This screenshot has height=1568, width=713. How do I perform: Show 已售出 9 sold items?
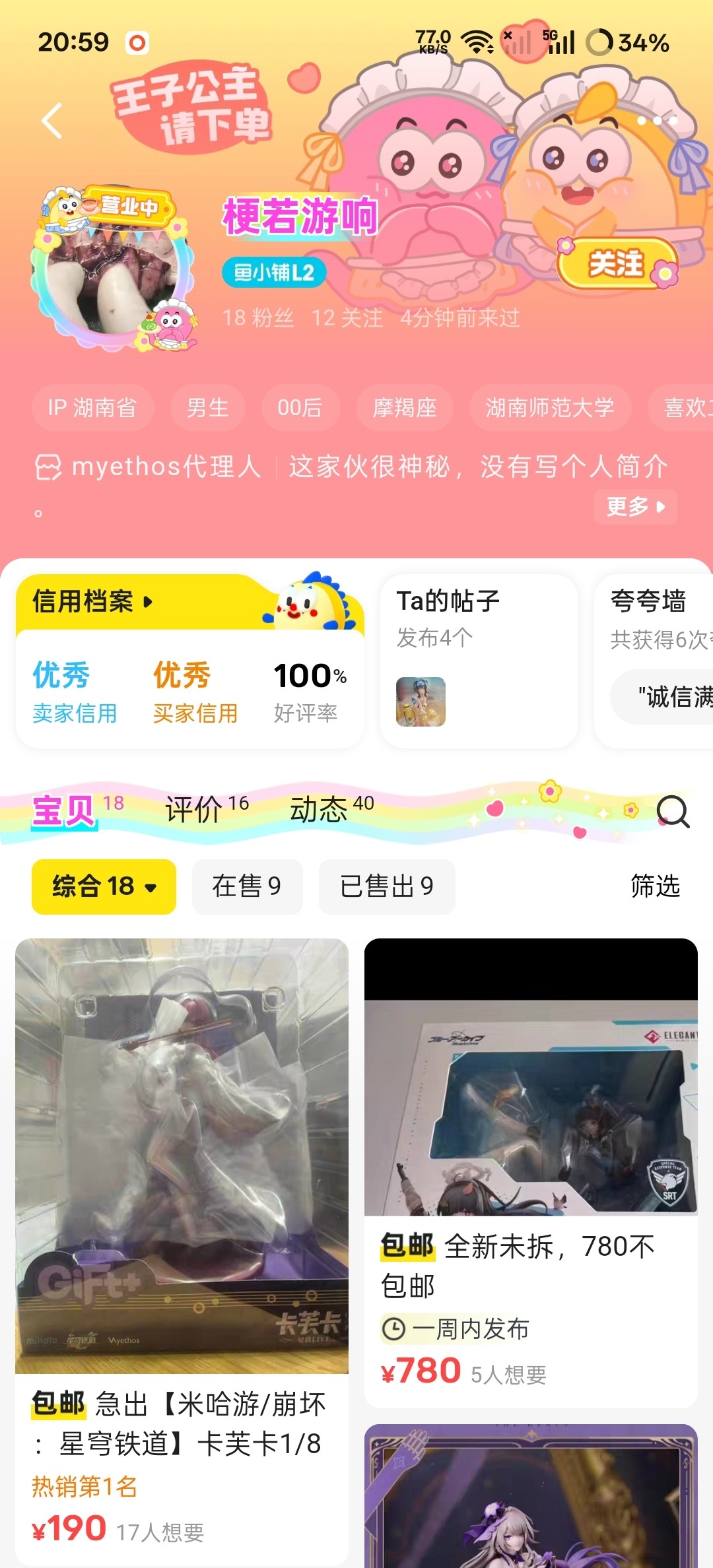point(387,886)
